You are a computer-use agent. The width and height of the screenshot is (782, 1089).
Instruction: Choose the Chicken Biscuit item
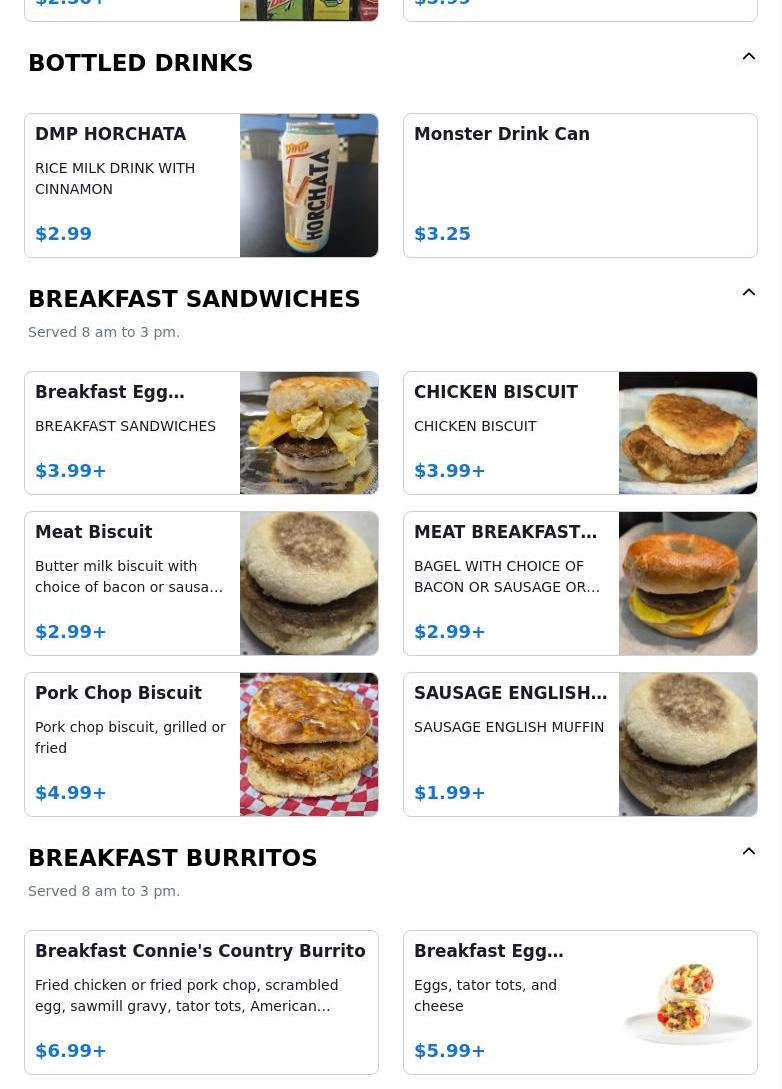580,433
